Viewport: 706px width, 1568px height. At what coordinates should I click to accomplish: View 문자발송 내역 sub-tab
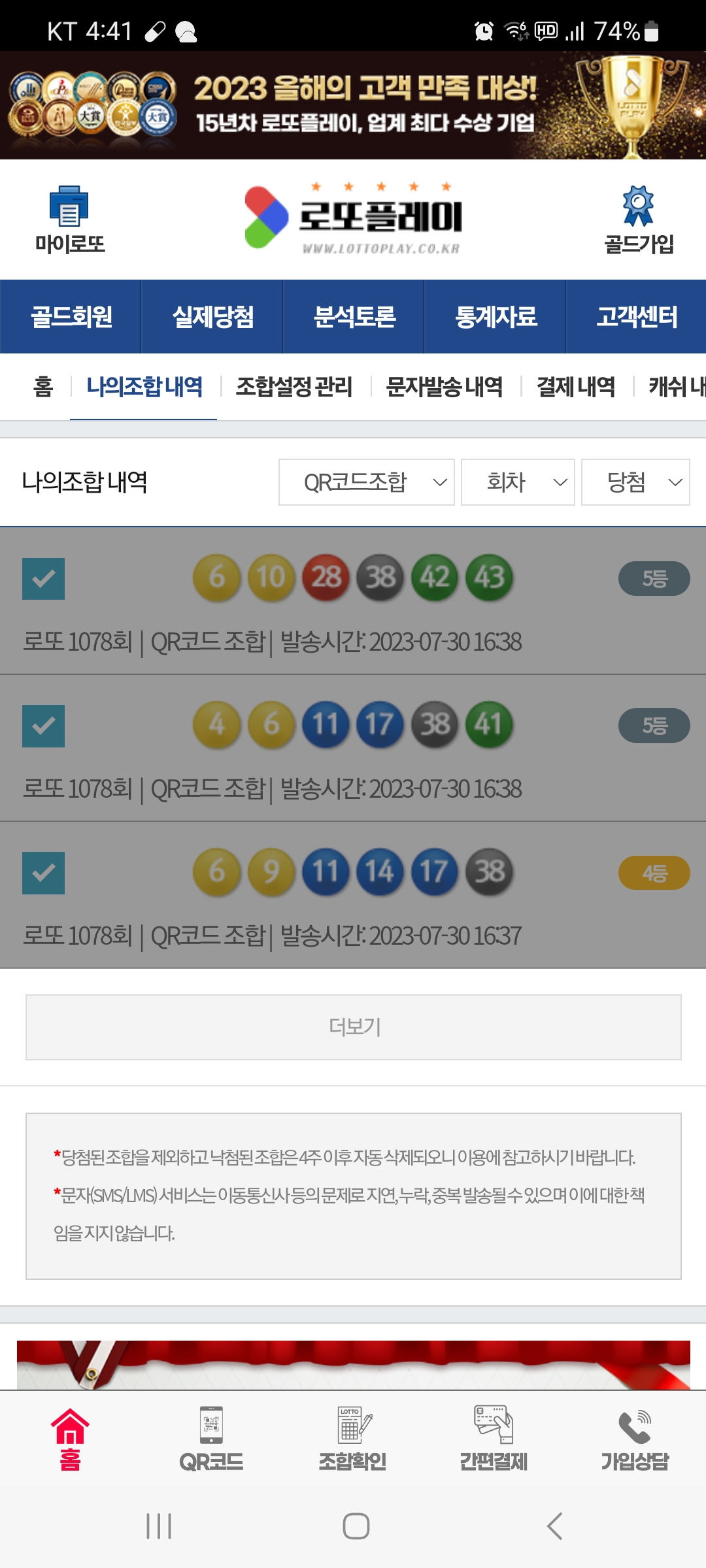pyautogui.click(x=445, y=387)
